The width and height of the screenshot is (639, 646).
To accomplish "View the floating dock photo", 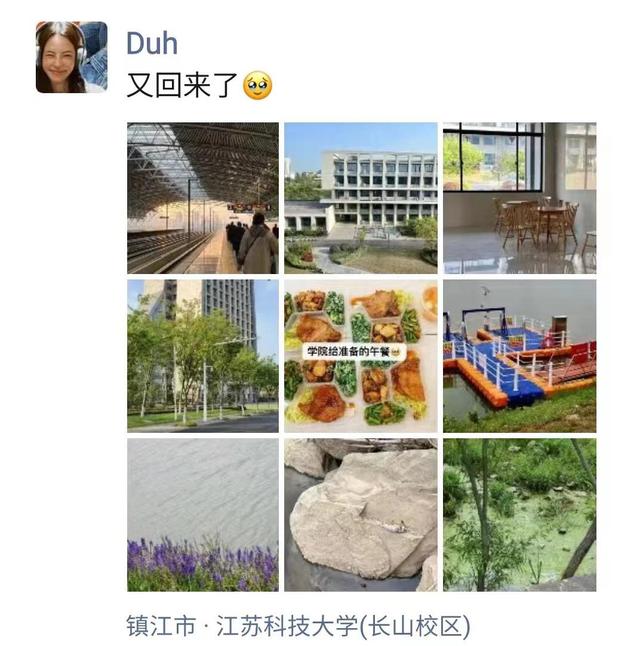I will click(519, 355).
